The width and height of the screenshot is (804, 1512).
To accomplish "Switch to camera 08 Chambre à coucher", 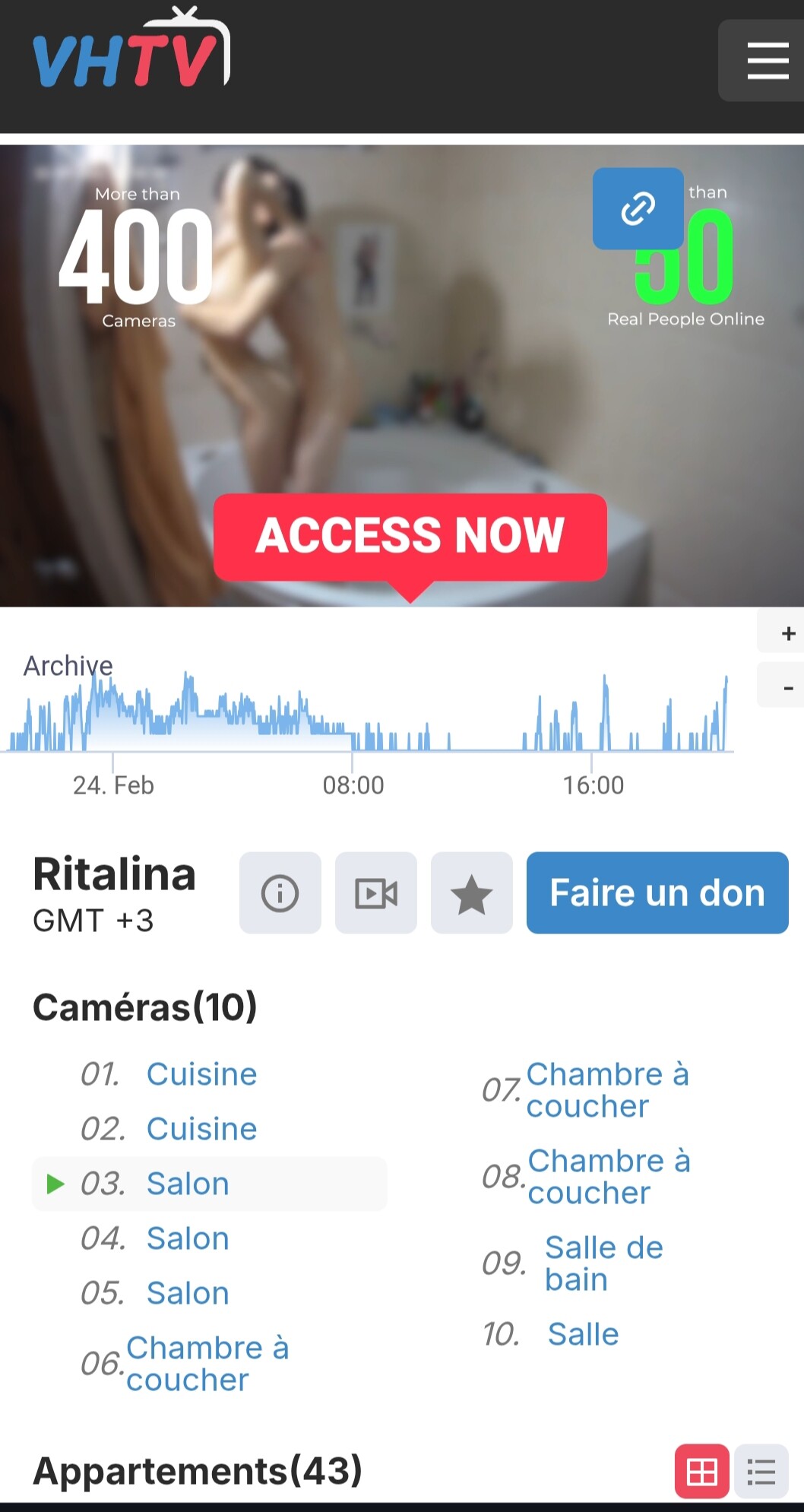I will pyautogui.click(x=609, y=1177).
